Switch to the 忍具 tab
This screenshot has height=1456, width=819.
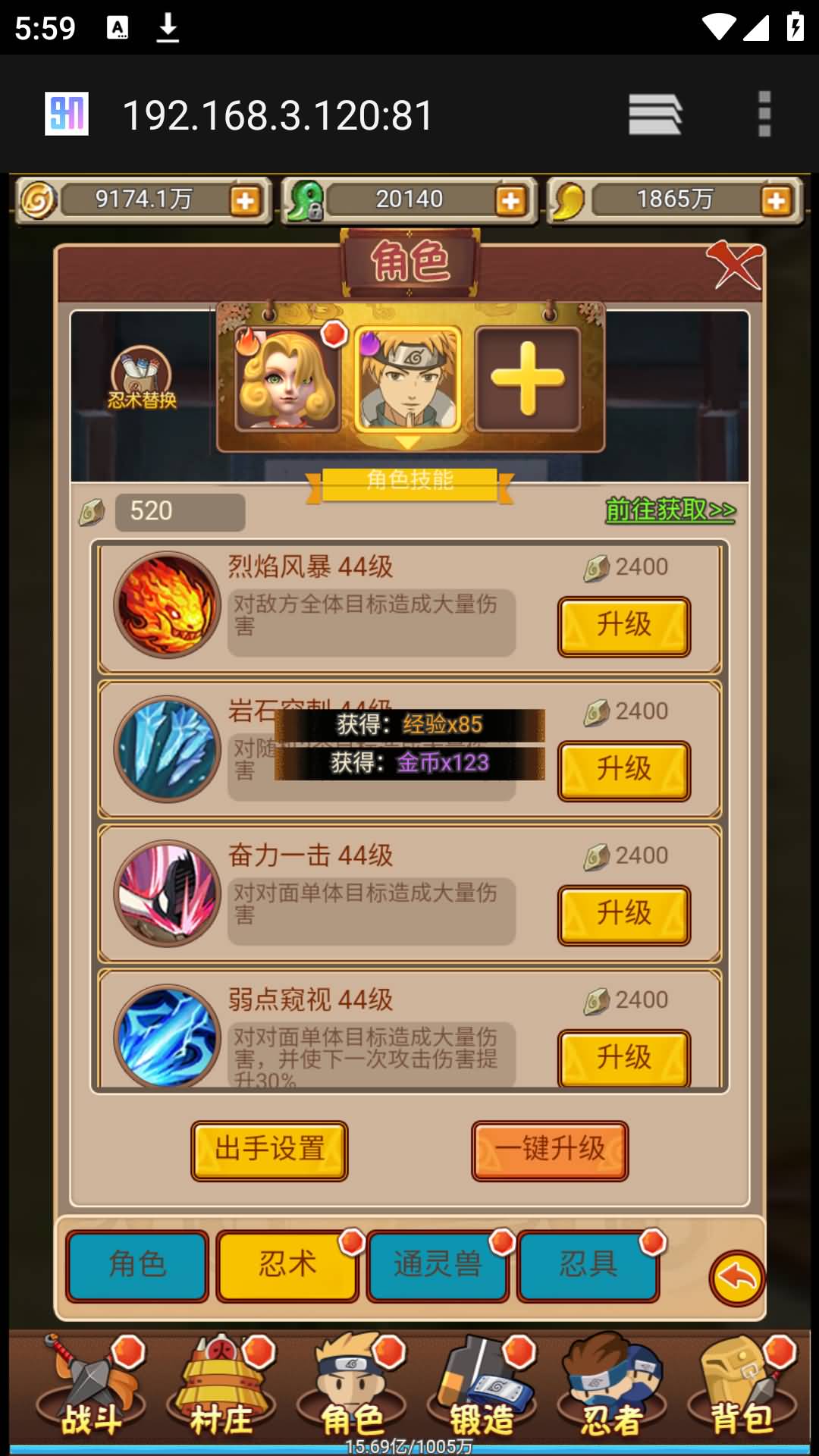click(x=588, y=1266)
